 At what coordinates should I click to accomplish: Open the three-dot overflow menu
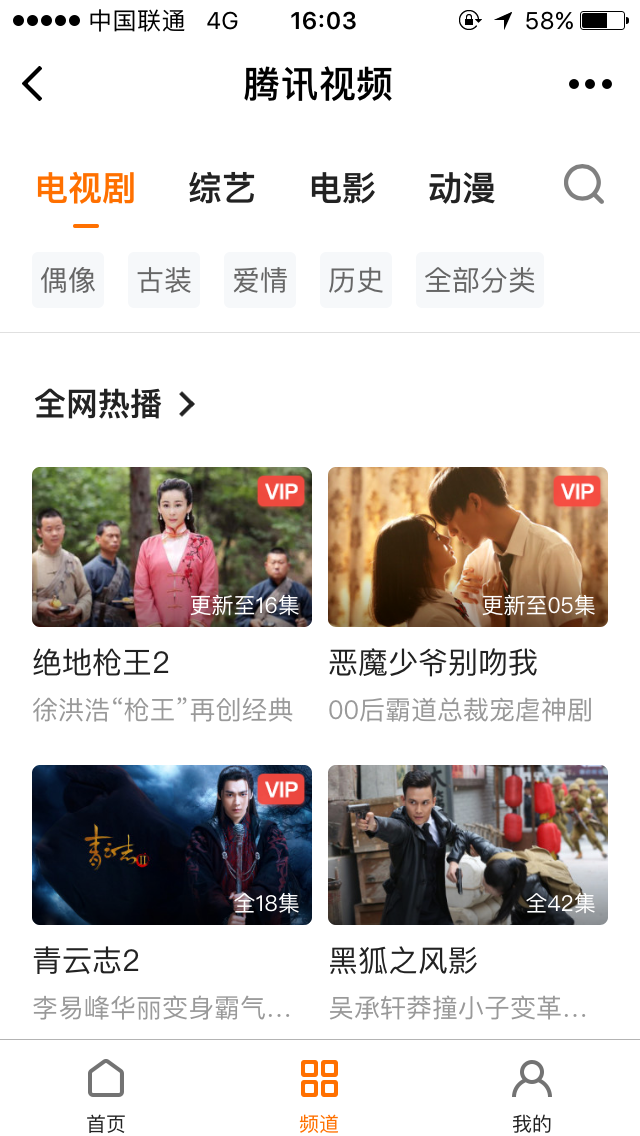[x=590, y=84]
